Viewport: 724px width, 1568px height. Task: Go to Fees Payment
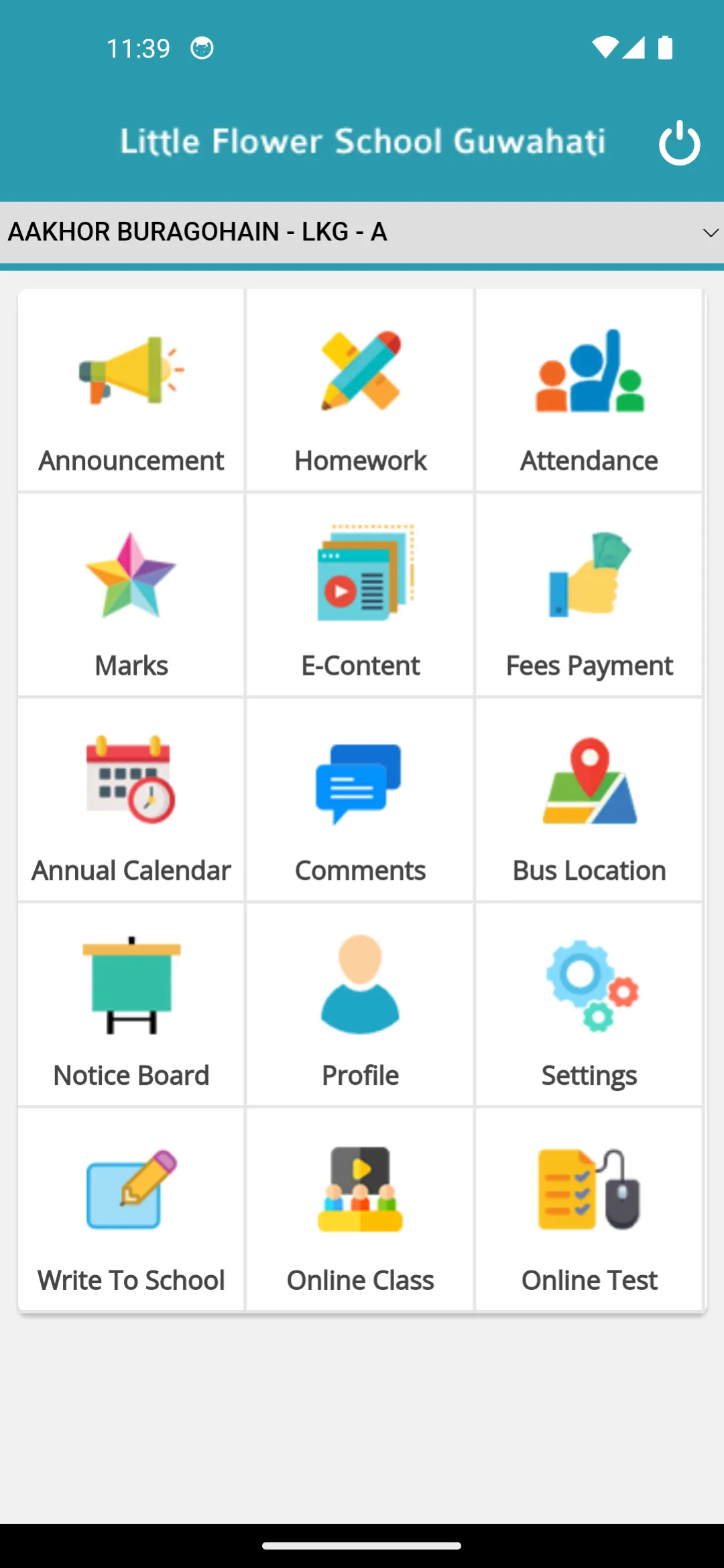[x=589, y=595]
